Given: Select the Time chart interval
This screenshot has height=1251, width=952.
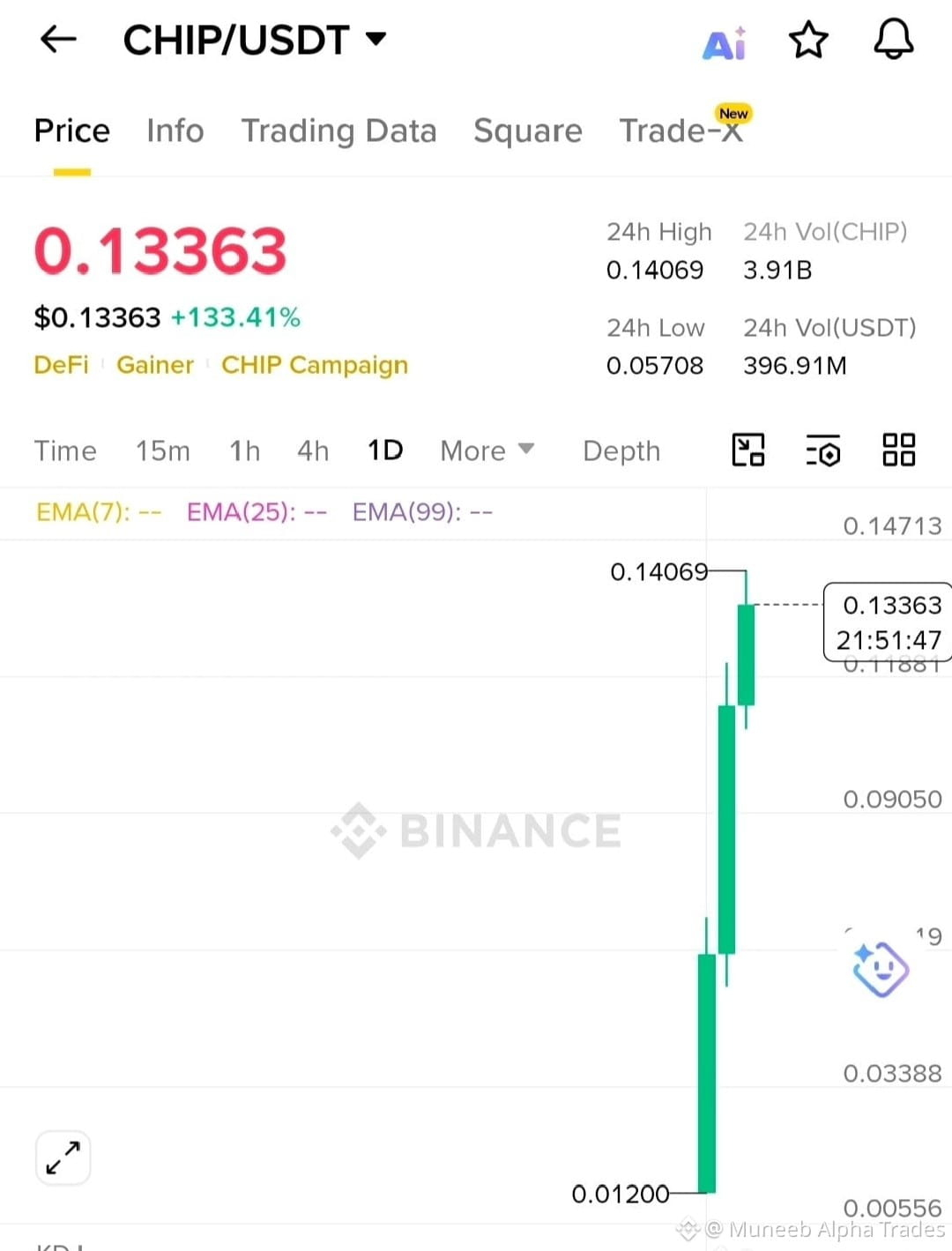Looking at the screenshot, I should (65, 451).
